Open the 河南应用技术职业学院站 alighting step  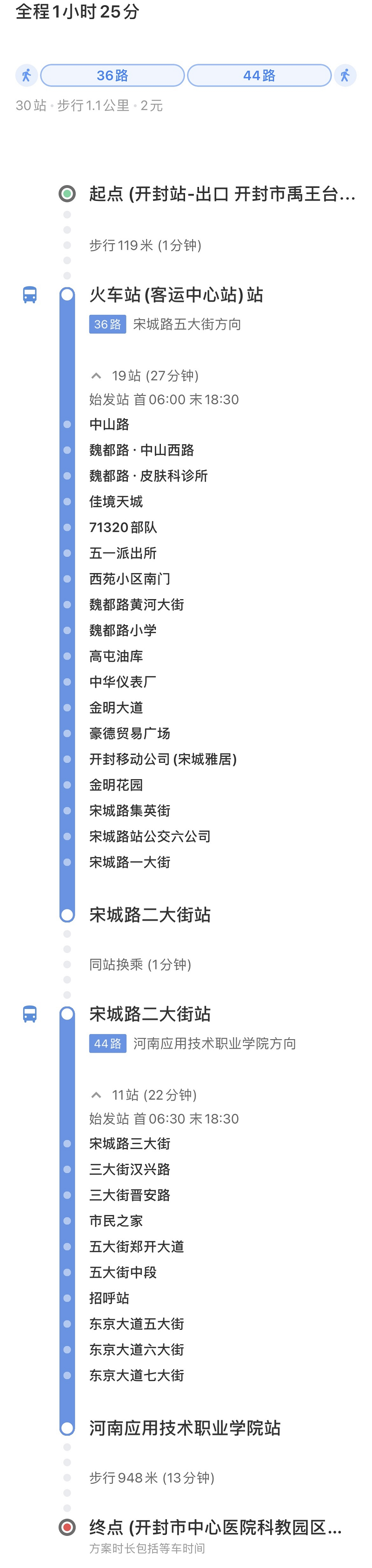click(185, 1428)
